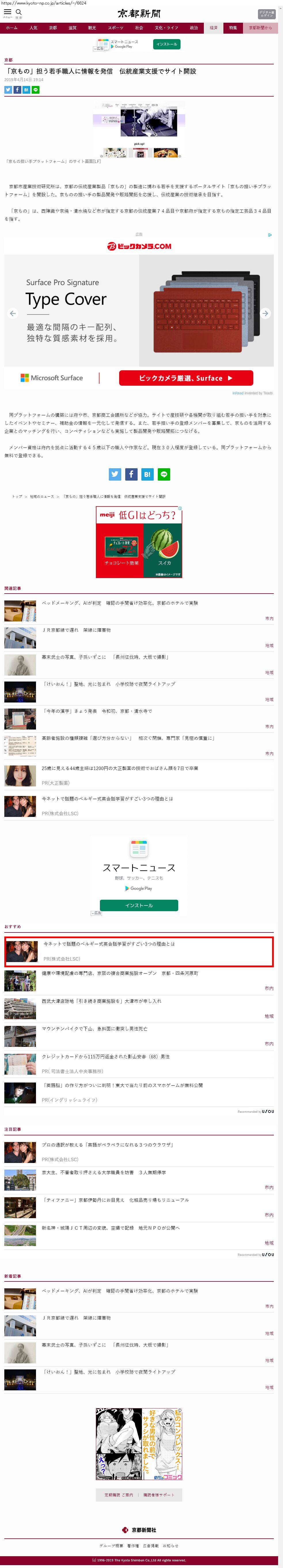The width and height of the screenshot is (283, 1568).
Task: Open the search icon in the header
Action: tap(19, 12)
